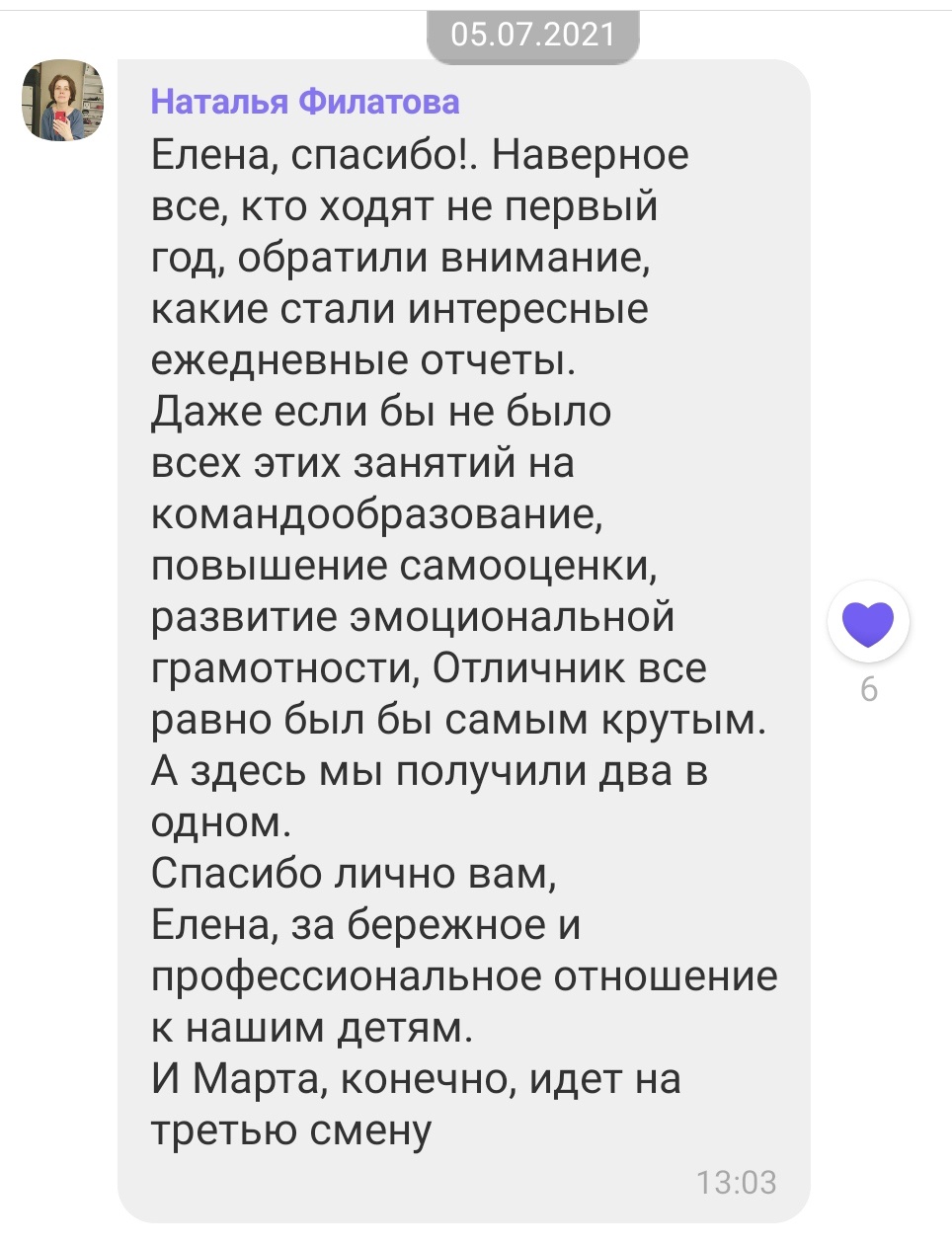This screenshot has width=952, height=1245.
Task: Like Наталья Филатова's message with the heart
Action: tap(868, 622)
